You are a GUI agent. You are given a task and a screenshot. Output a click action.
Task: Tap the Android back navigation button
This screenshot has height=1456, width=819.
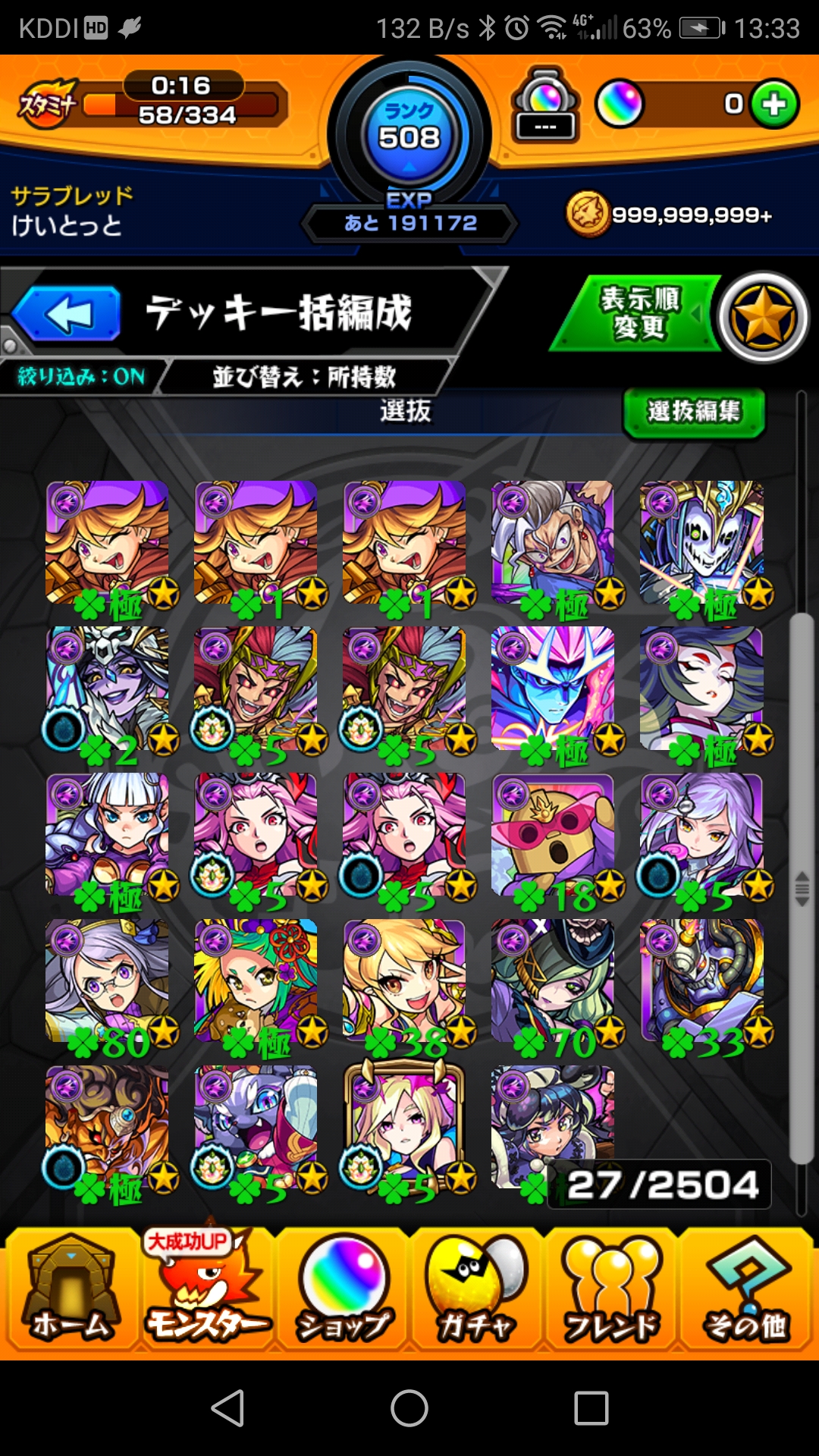227,1408
